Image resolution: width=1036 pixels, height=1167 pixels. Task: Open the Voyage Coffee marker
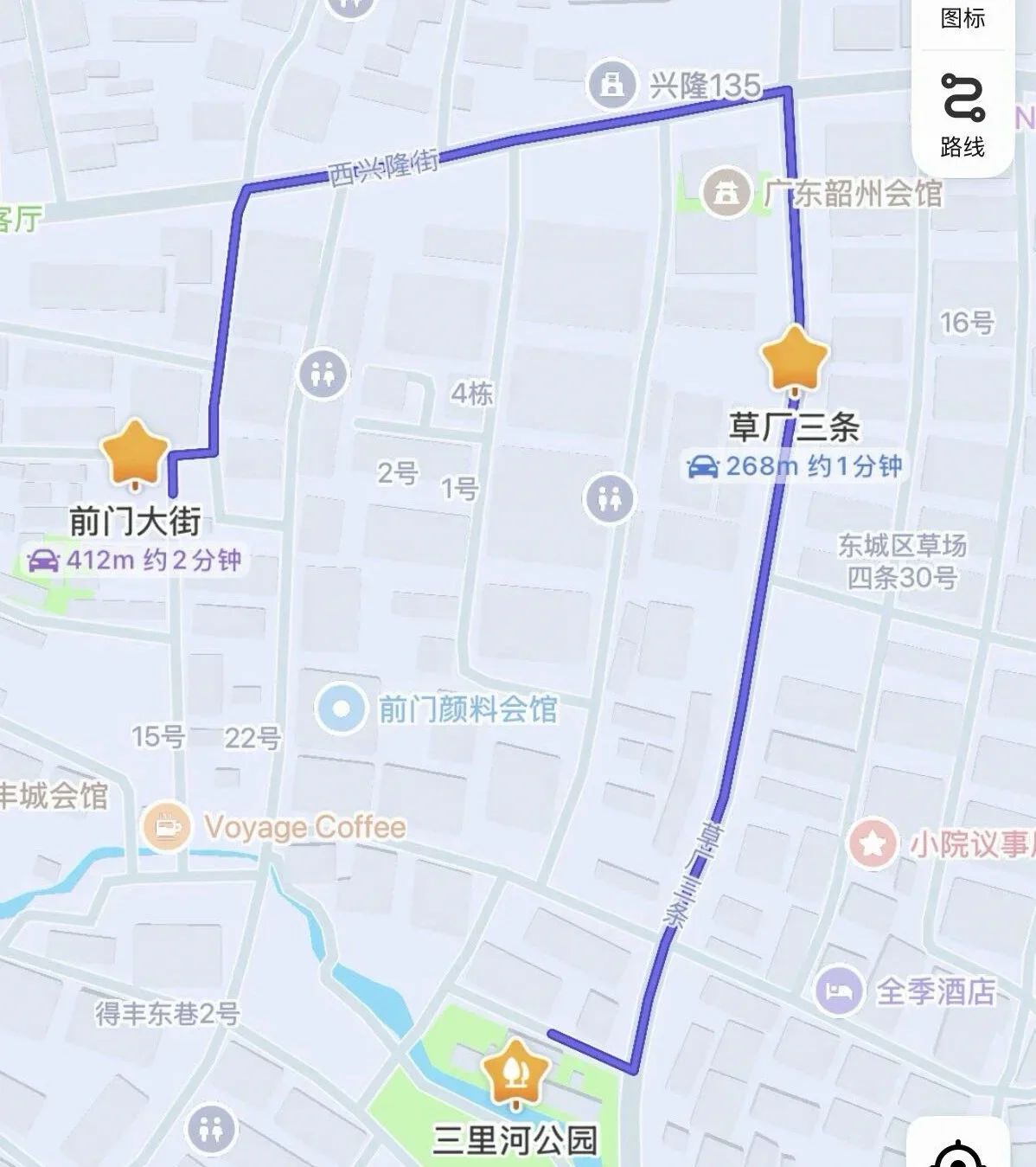pyautogui.click(x=165, y=827)
